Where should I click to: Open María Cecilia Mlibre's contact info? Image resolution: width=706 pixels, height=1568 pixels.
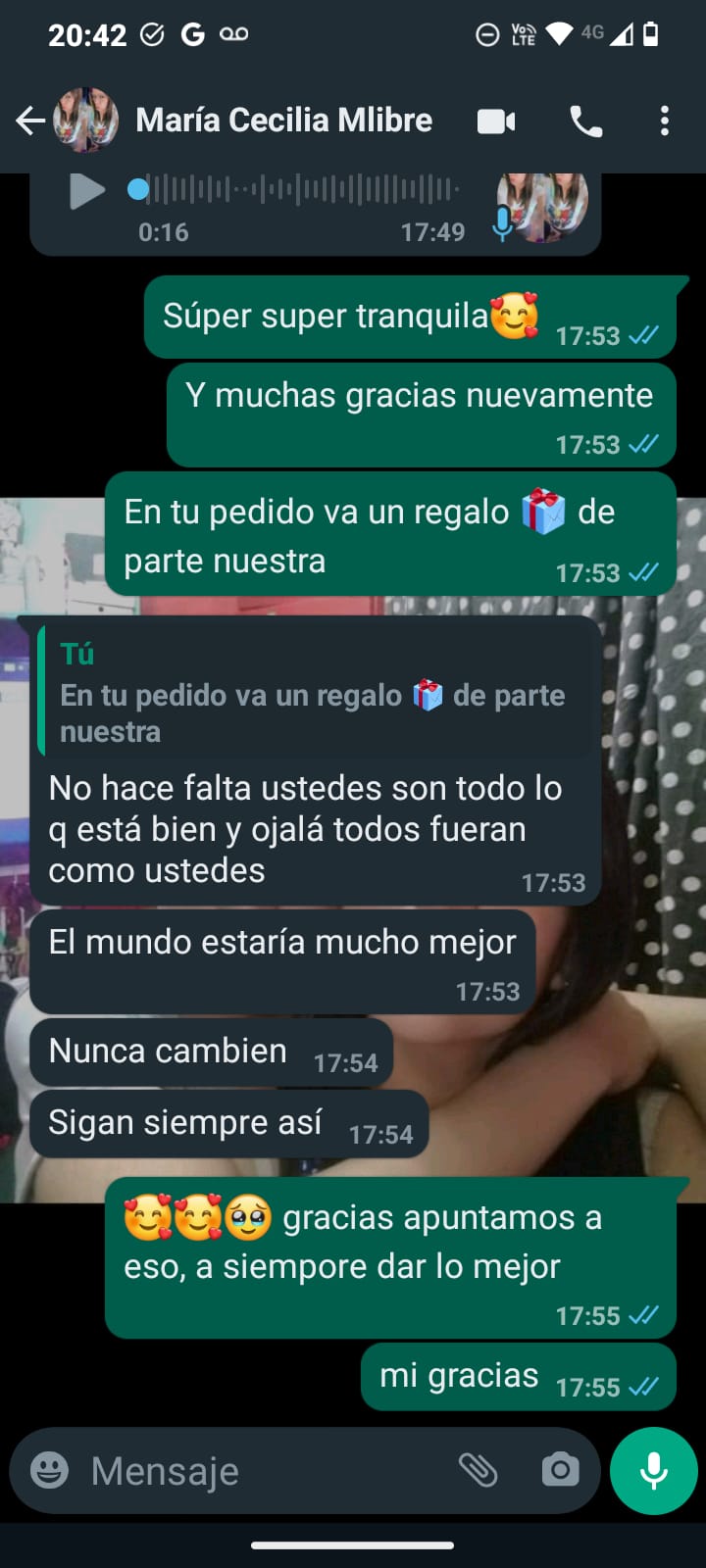[283, 121]
